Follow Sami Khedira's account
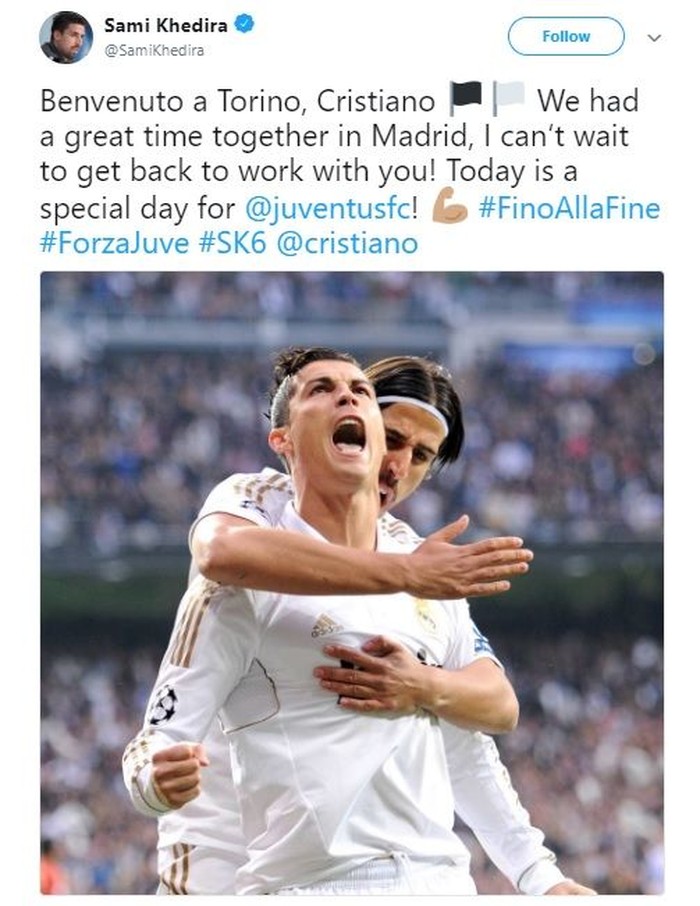This screenshot has height=906, width=700. point(566,36)
